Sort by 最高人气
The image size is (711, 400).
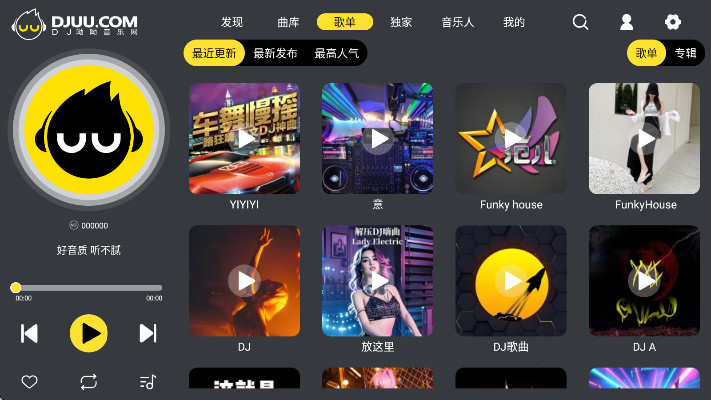[x=336, y=53]
